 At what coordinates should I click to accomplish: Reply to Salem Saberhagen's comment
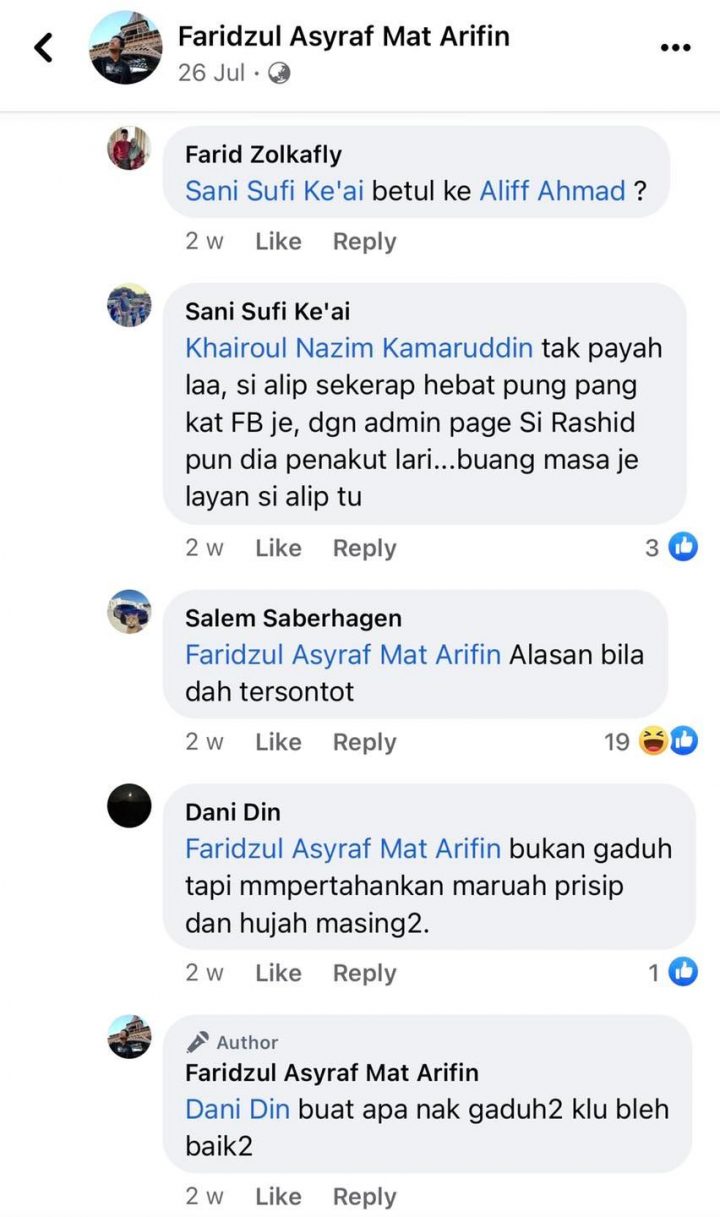click(x=364, y=742)
